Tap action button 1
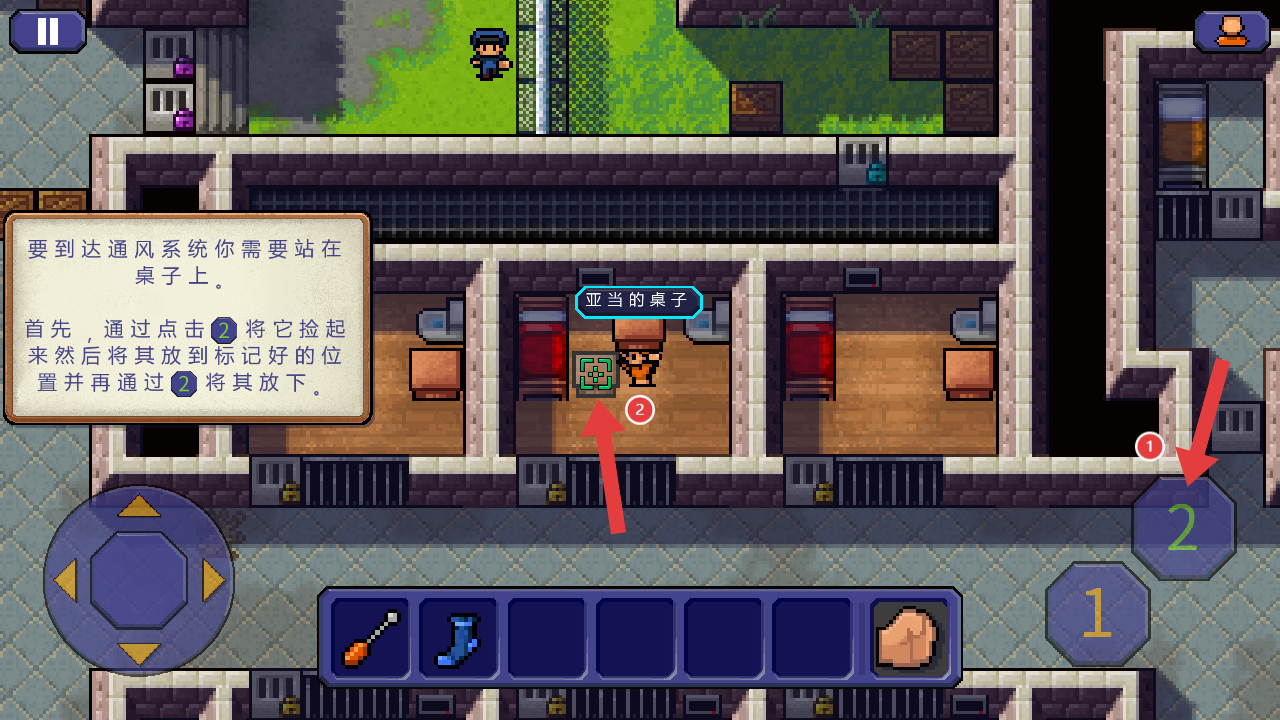The height and width of the screenshot is (720, 1280). pyautogui.click(x=1097, y=614)
